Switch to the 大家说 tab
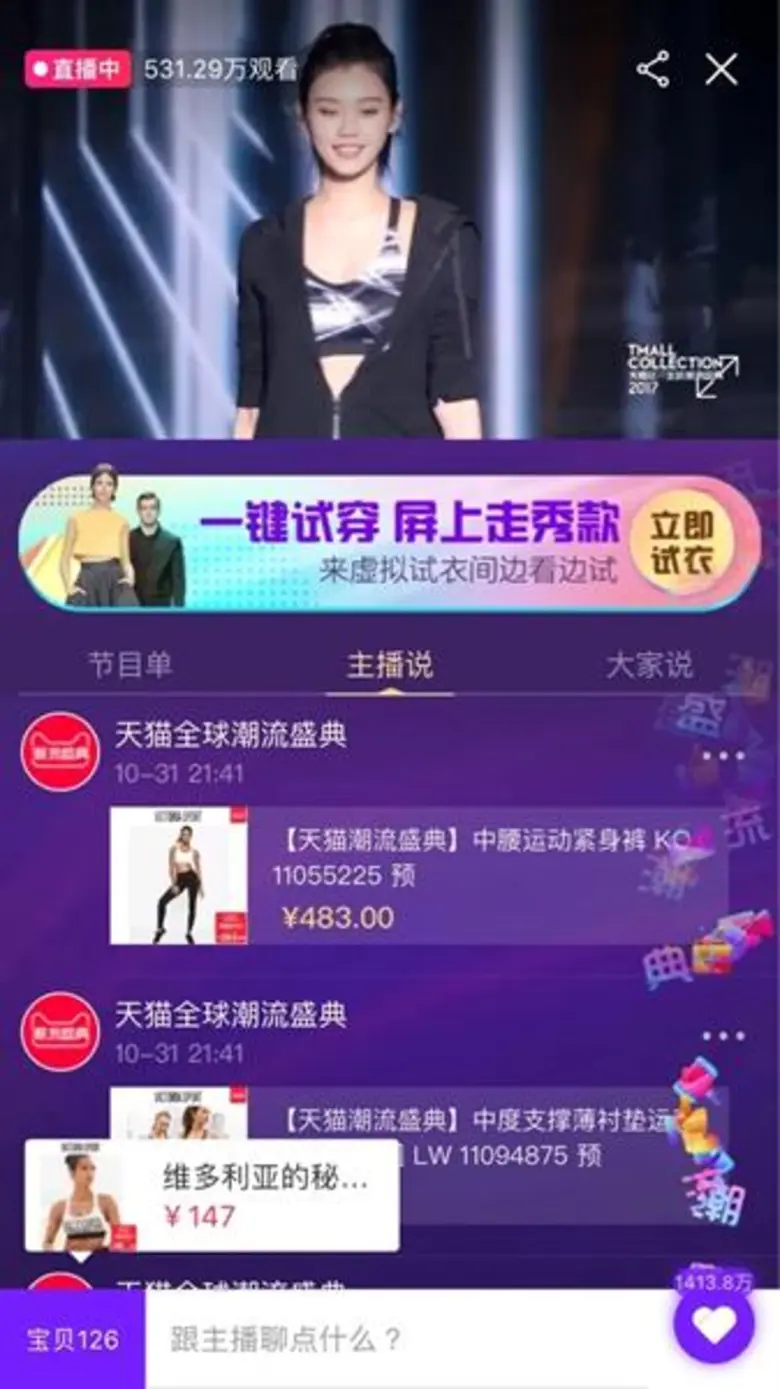The width and height of the screenshot is (780, 1389). coord(649,665)
